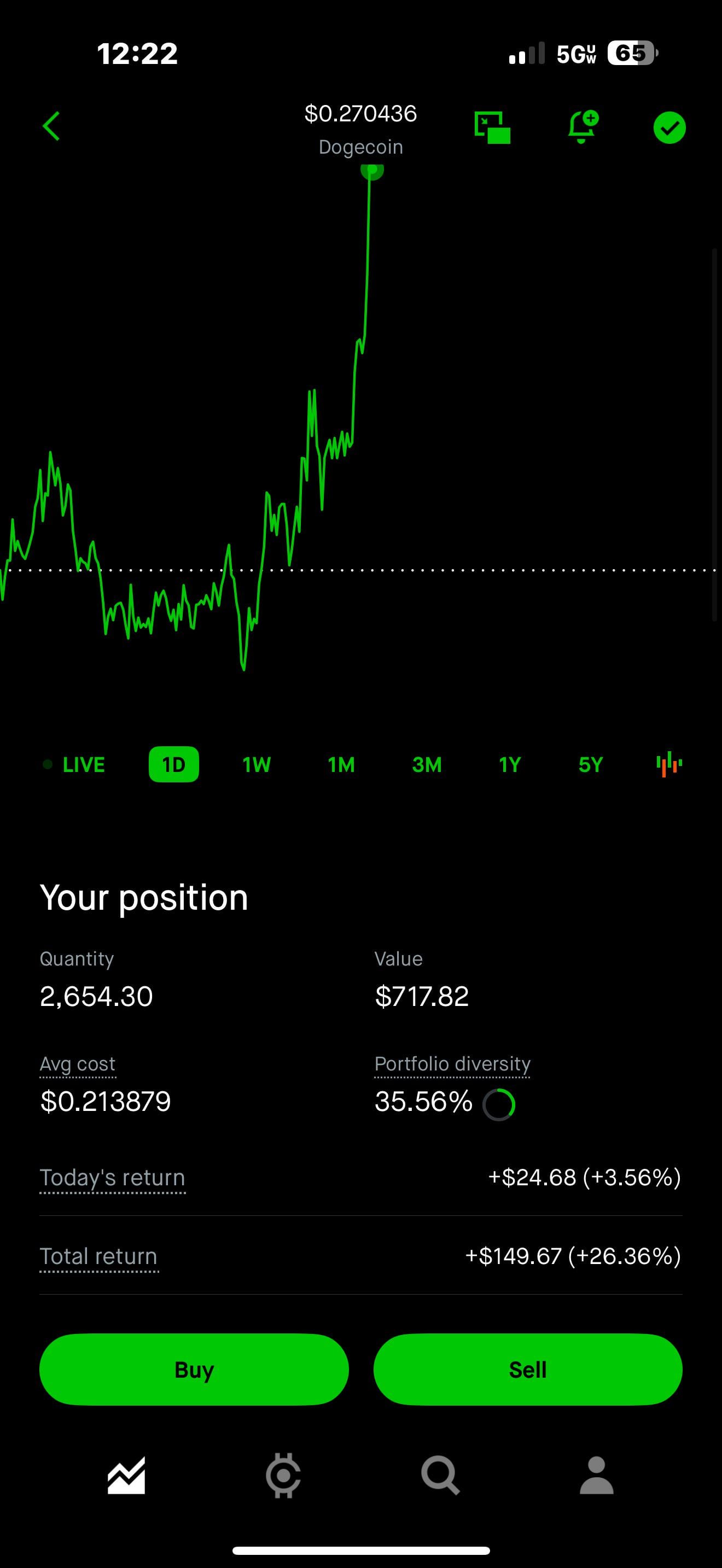Buy more Dogecoin
The height and width of the screenshot is (1568, 722).
(x=194, y=1370)
